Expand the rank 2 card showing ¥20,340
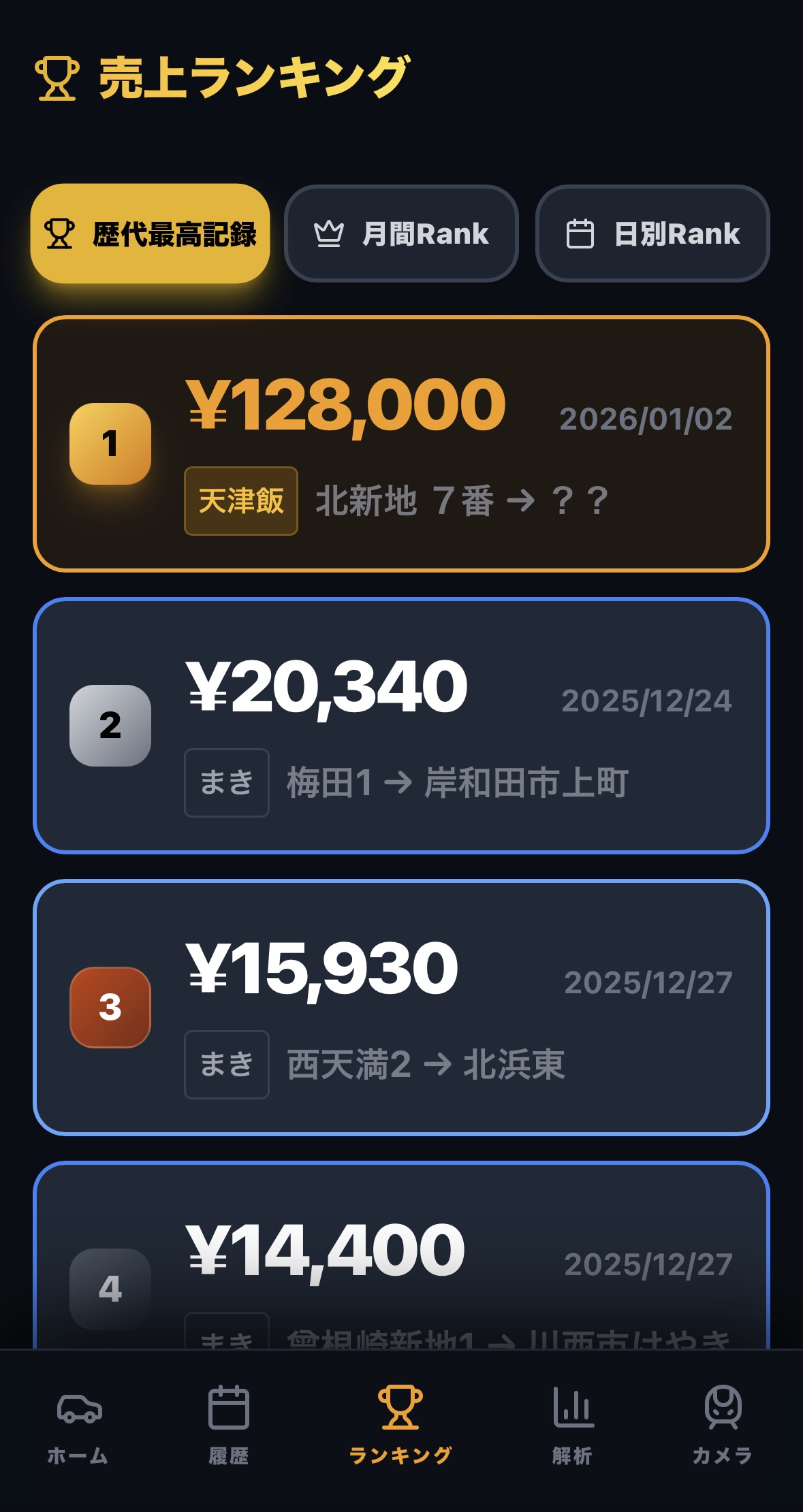The height and width of the screenshot is (1512, 803). [x=401, y=727]
